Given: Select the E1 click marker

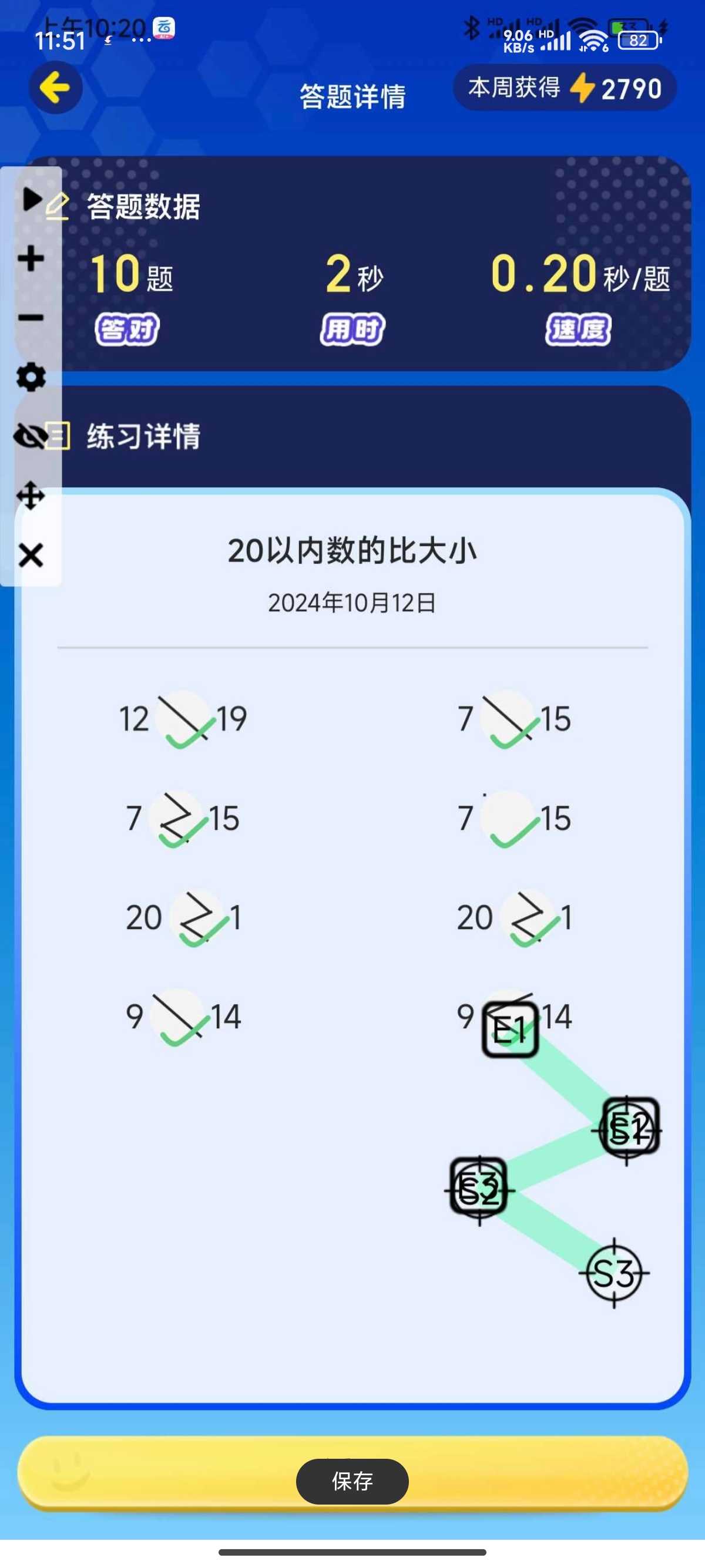Looking at the screenshot, I should coord(509,1030).
